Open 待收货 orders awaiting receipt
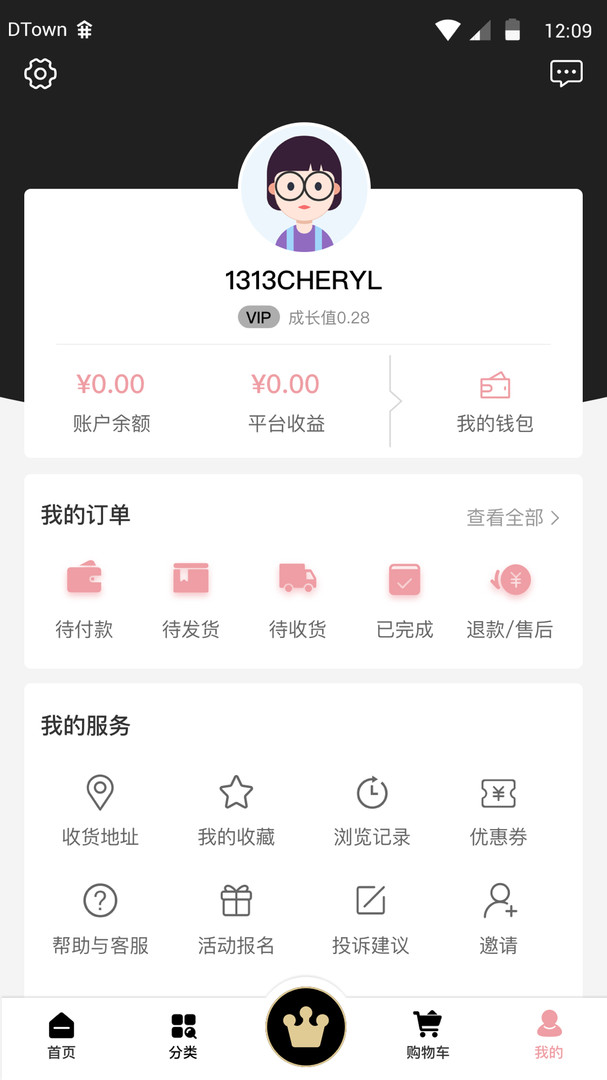Image resolution: width=607 pixels, height=1080 pixels. pos(297,600)
